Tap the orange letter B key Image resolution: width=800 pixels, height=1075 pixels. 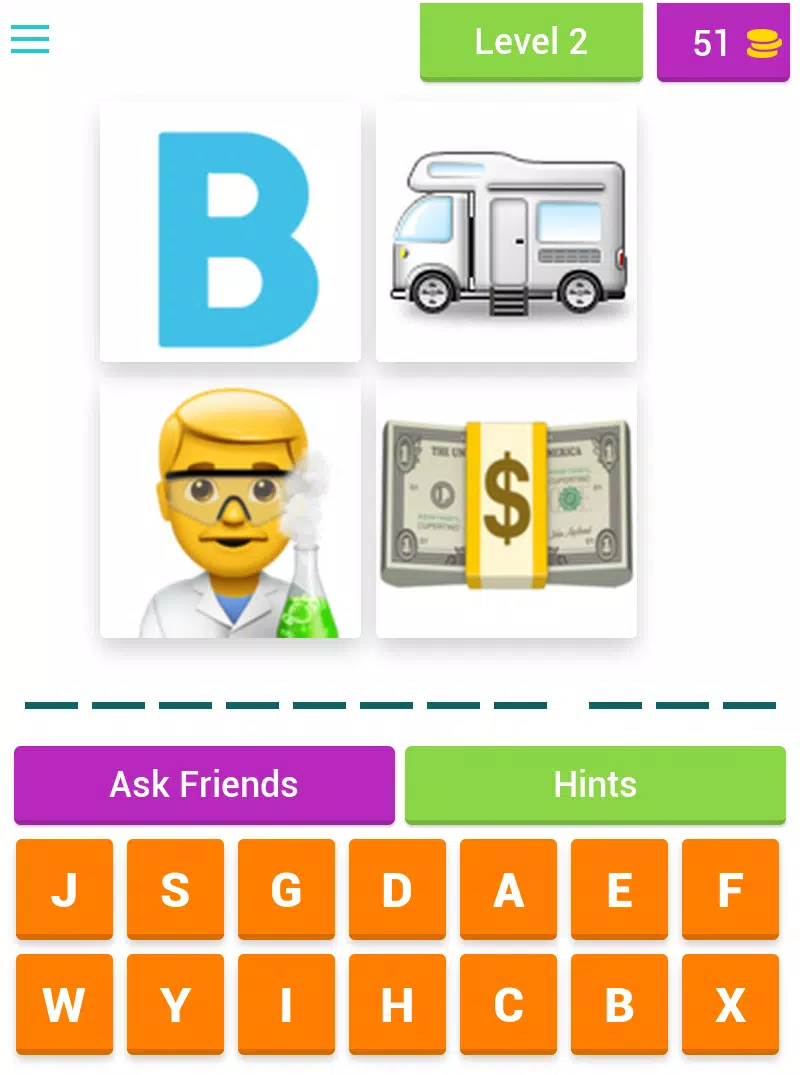point(619,1004)
